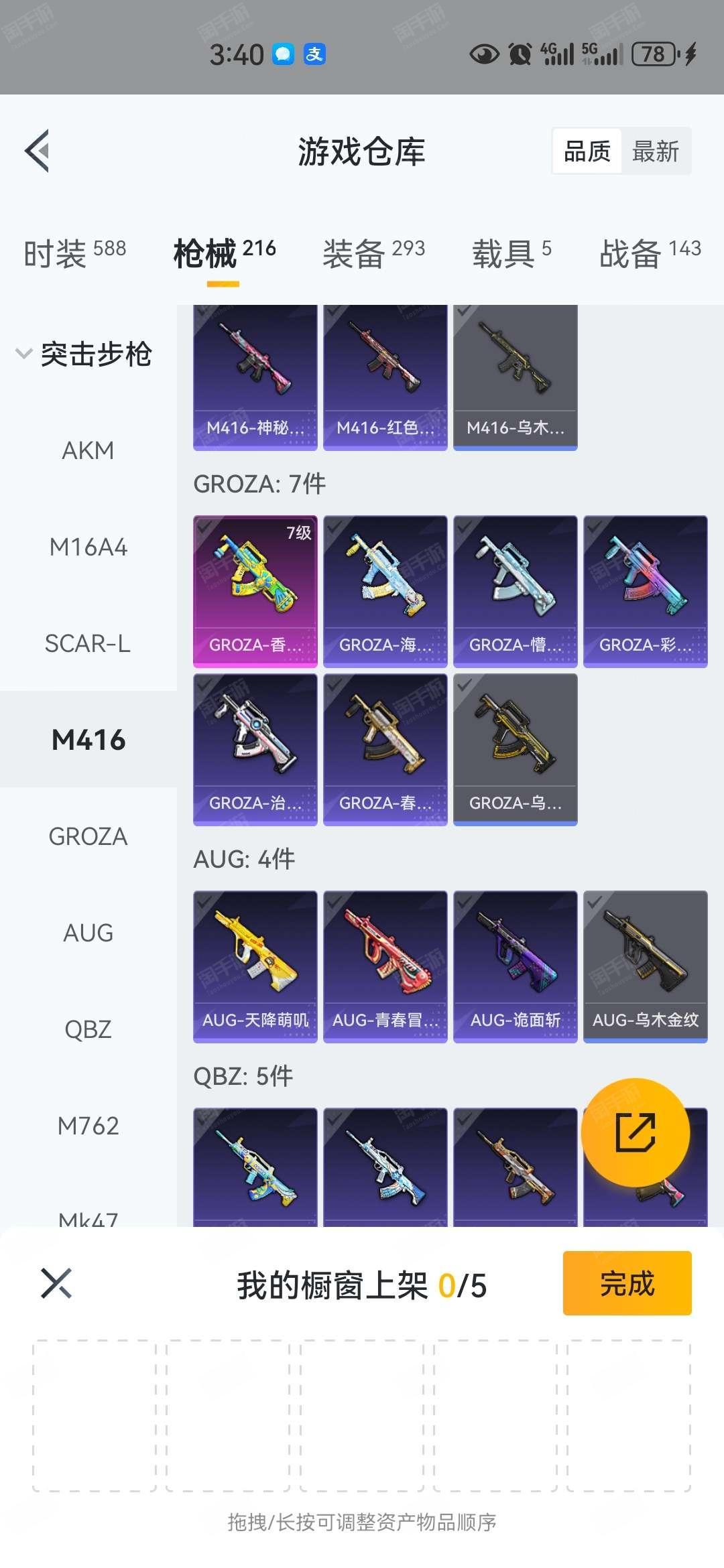This screenshot has height=1568, width=724.
Task: Choose the M416-乌木 skin tile
Action: point(515,377)
